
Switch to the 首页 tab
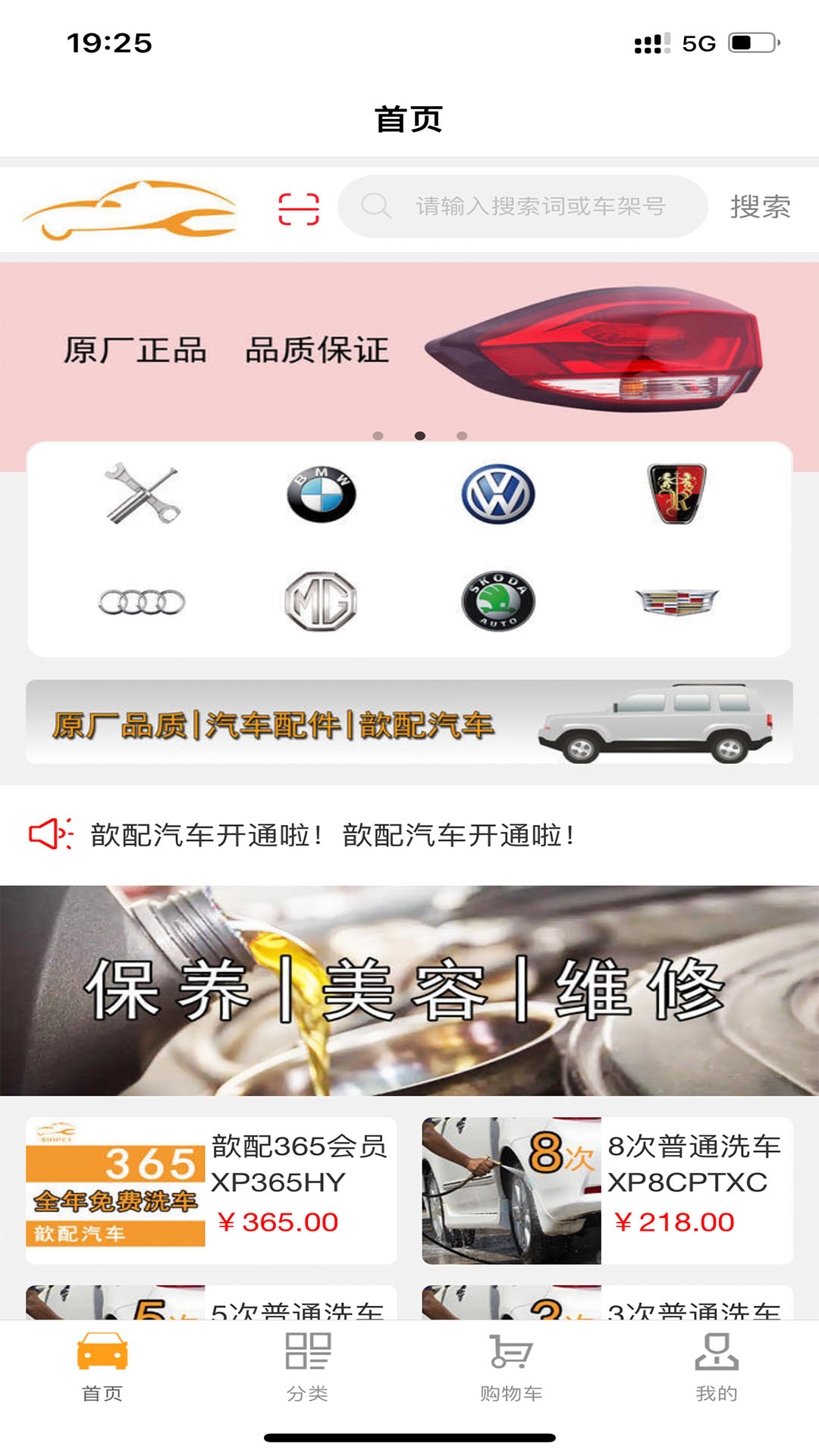coord(102,1367)
